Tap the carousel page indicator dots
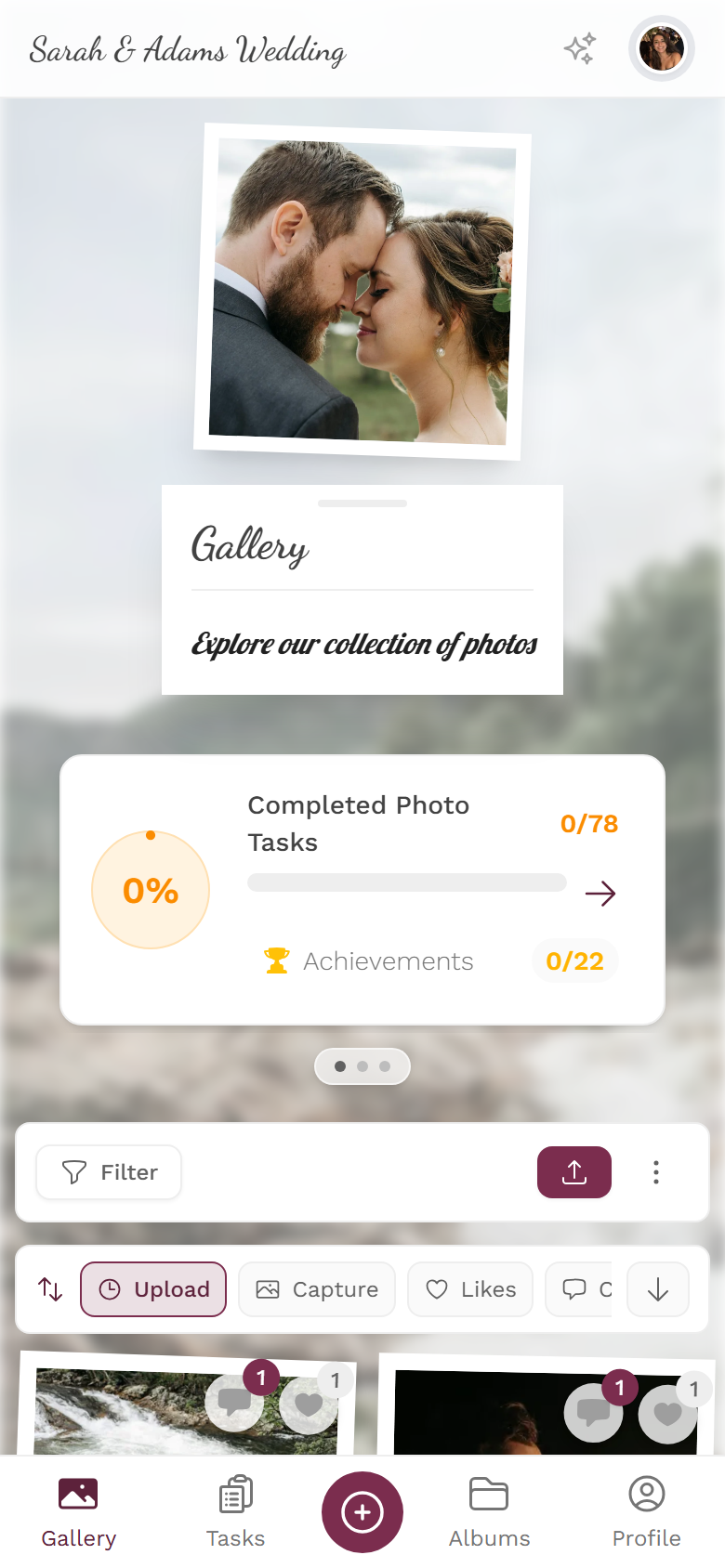The image size is (725, 1568). coord(362,1066)
